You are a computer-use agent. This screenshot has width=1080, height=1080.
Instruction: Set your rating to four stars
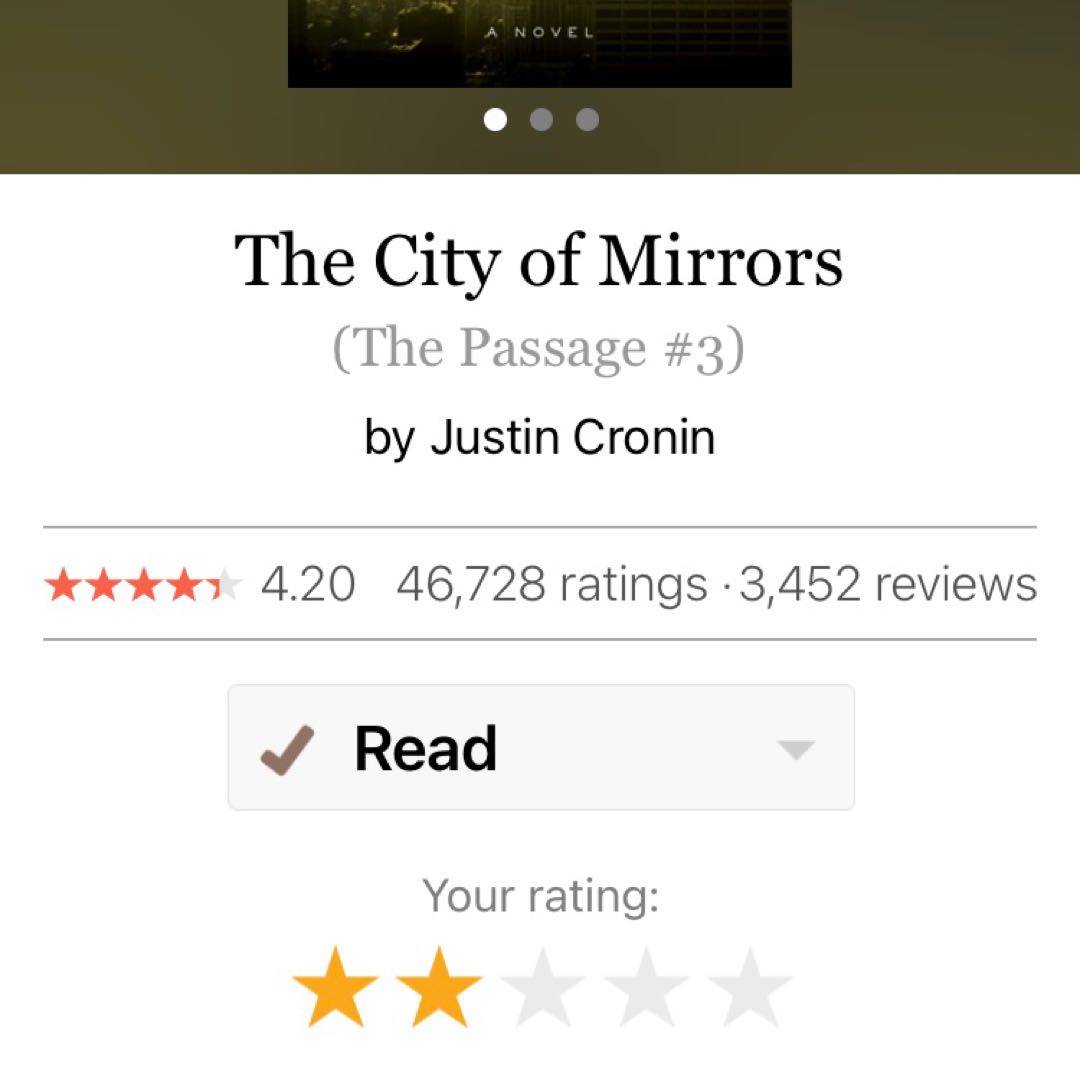(x=647, y=989)
